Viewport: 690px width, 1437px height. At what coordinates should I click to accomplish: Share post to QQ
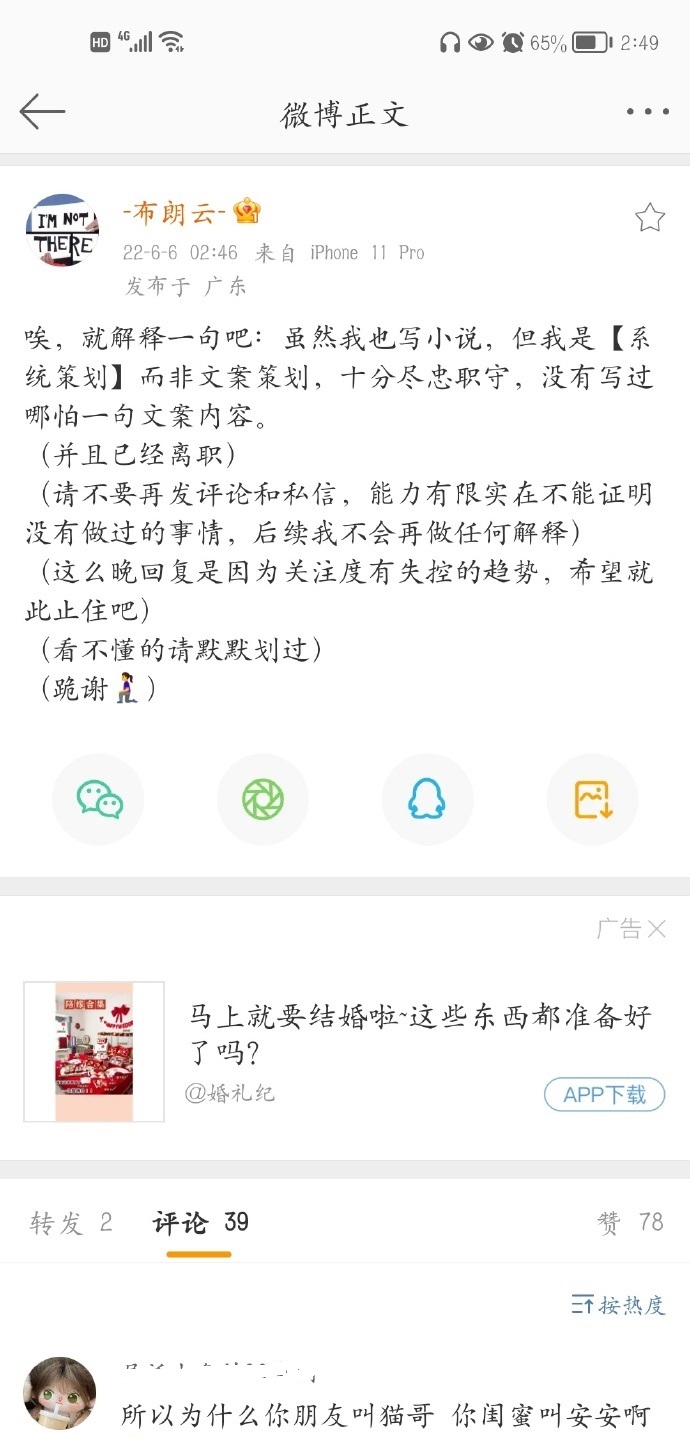point(427,800)
